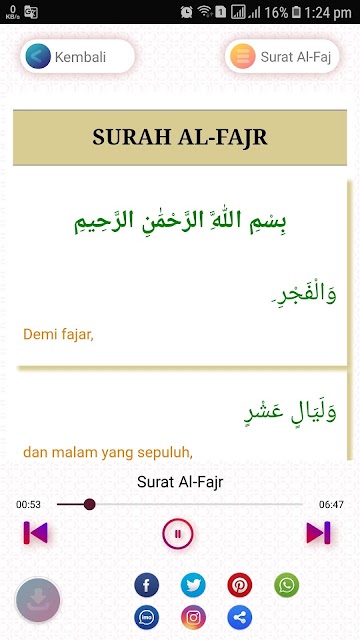Pause the Surat Al-Fajr recitation

pos(178,533)
